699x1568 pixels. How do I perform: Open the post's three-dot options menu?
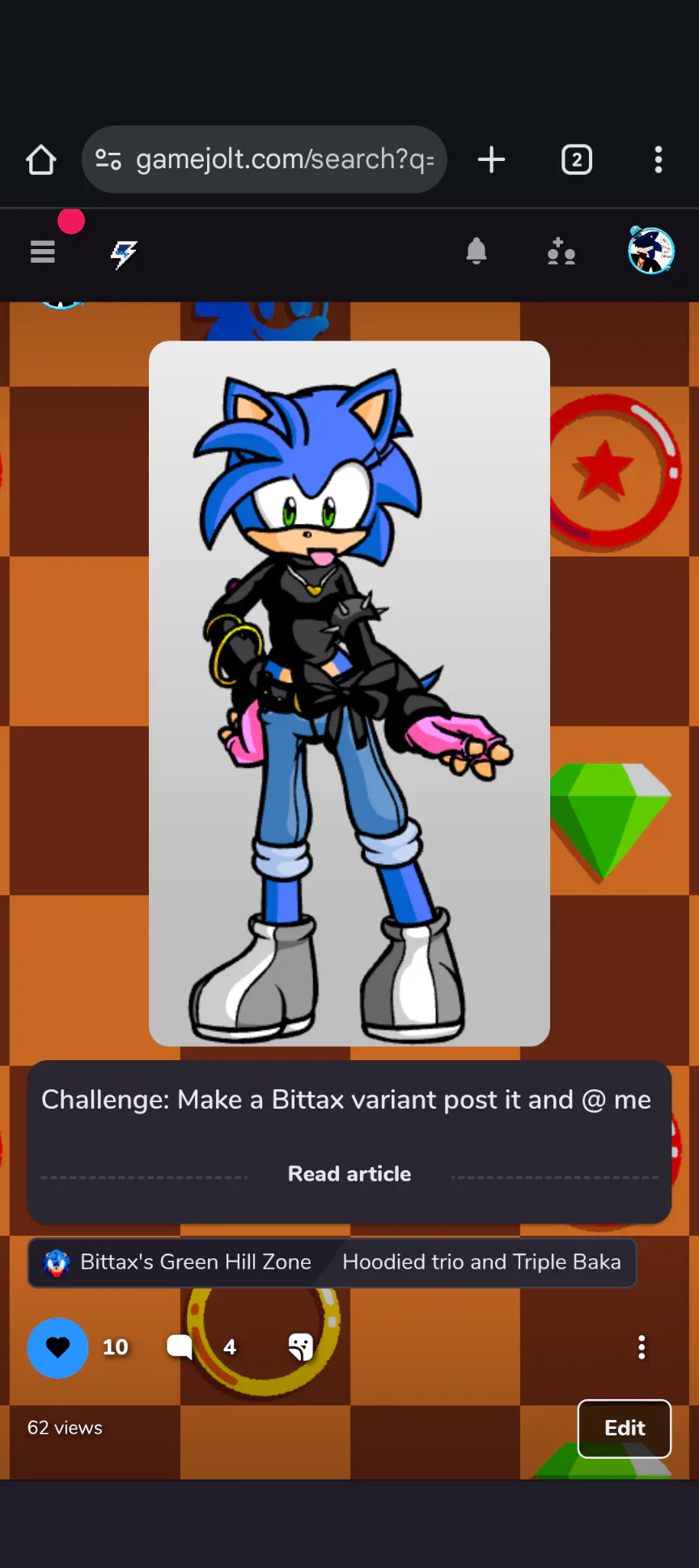click(642, 1347)
